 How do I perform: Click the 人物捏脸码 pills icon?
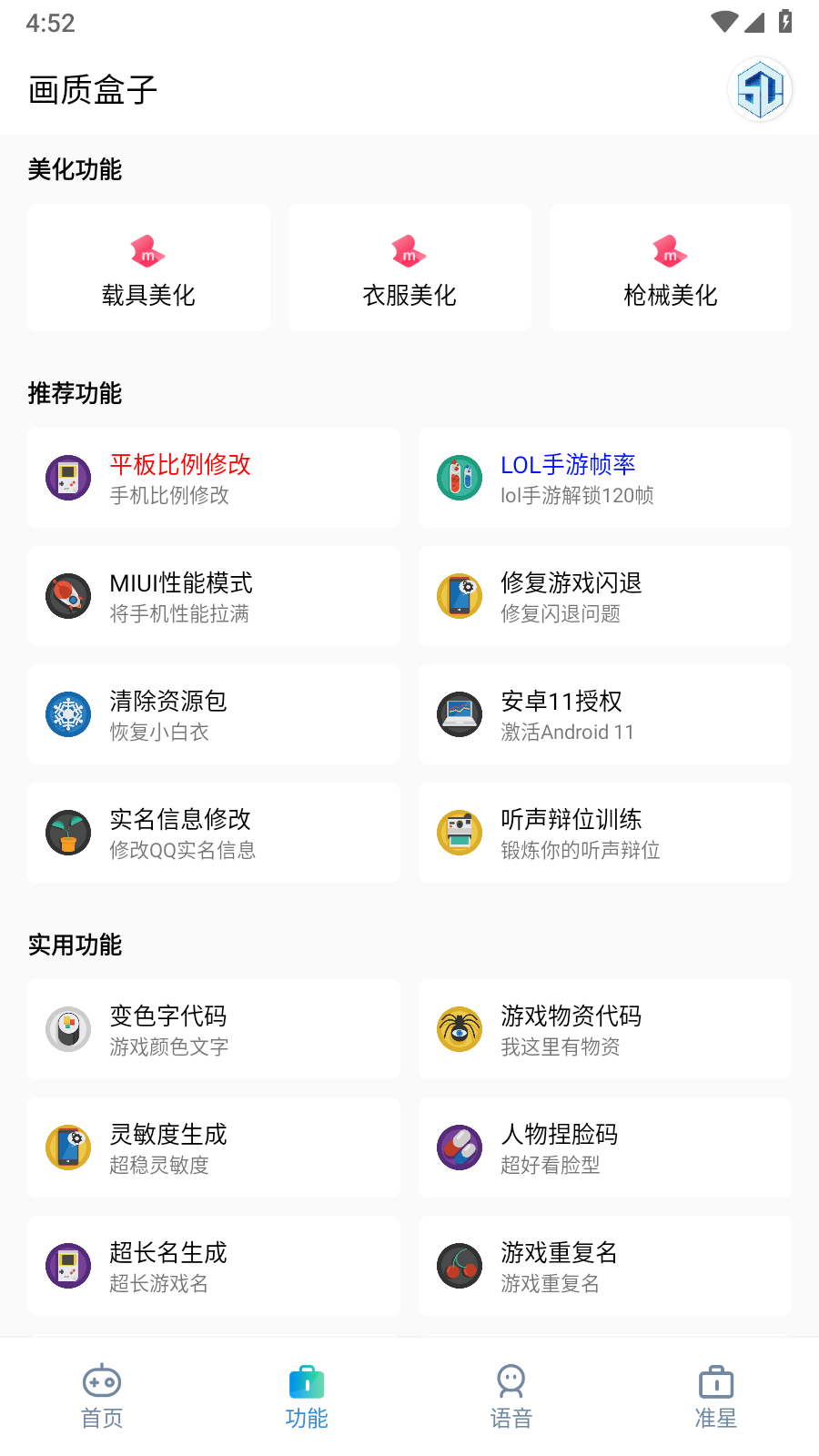[460, 1148]
